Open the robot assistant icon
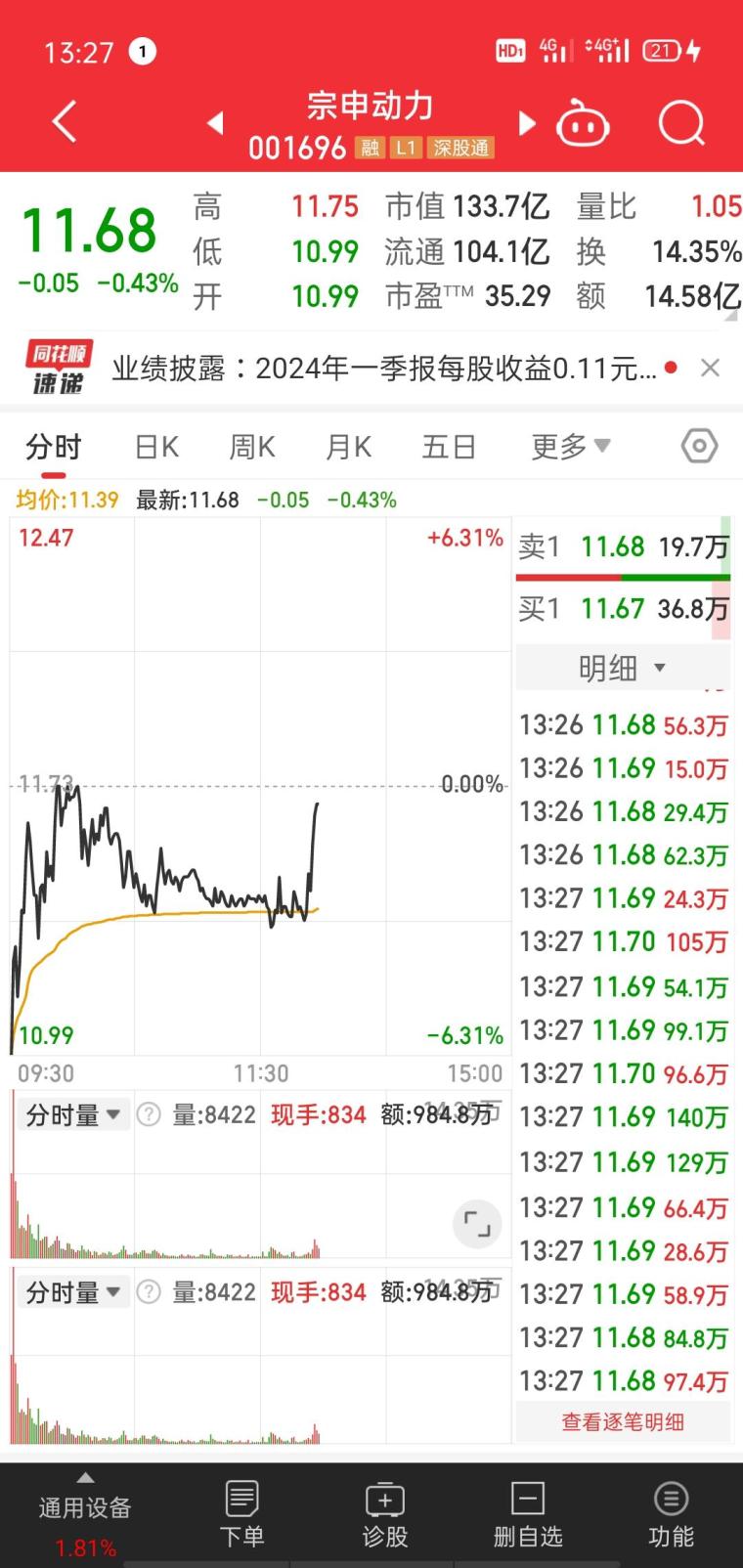This screenshot has height=1568, width=743. [x=583, y=124]
